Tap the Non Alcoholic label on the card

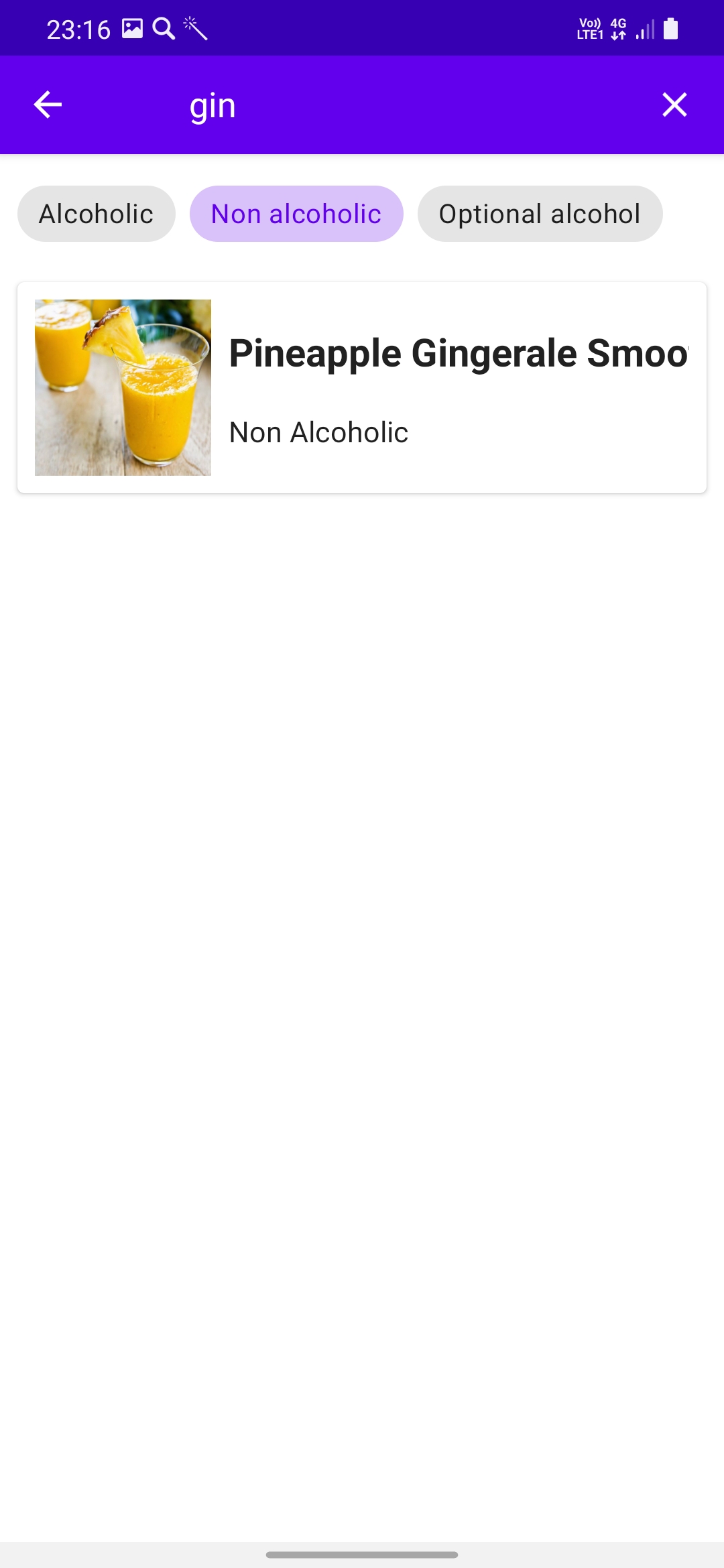pyautogui.click(x=318, y=432)
